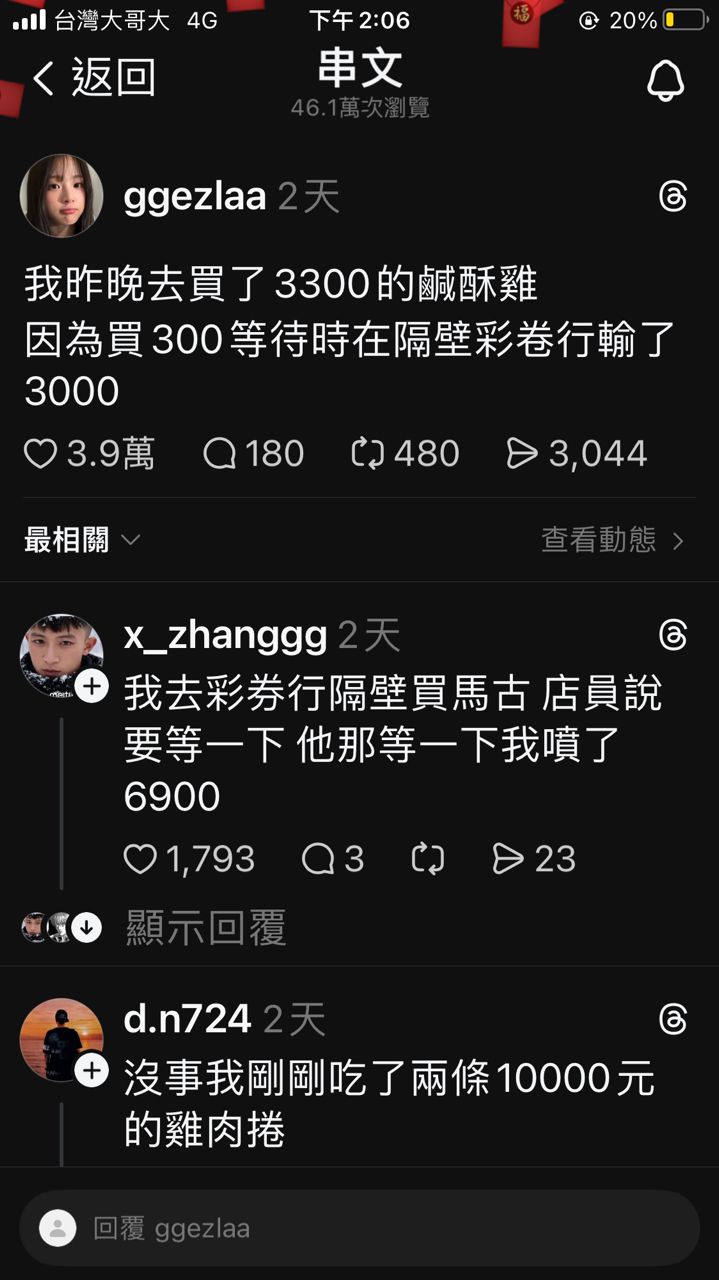
Task: Share ggezlaa's post via send icon
Action: 522,454
